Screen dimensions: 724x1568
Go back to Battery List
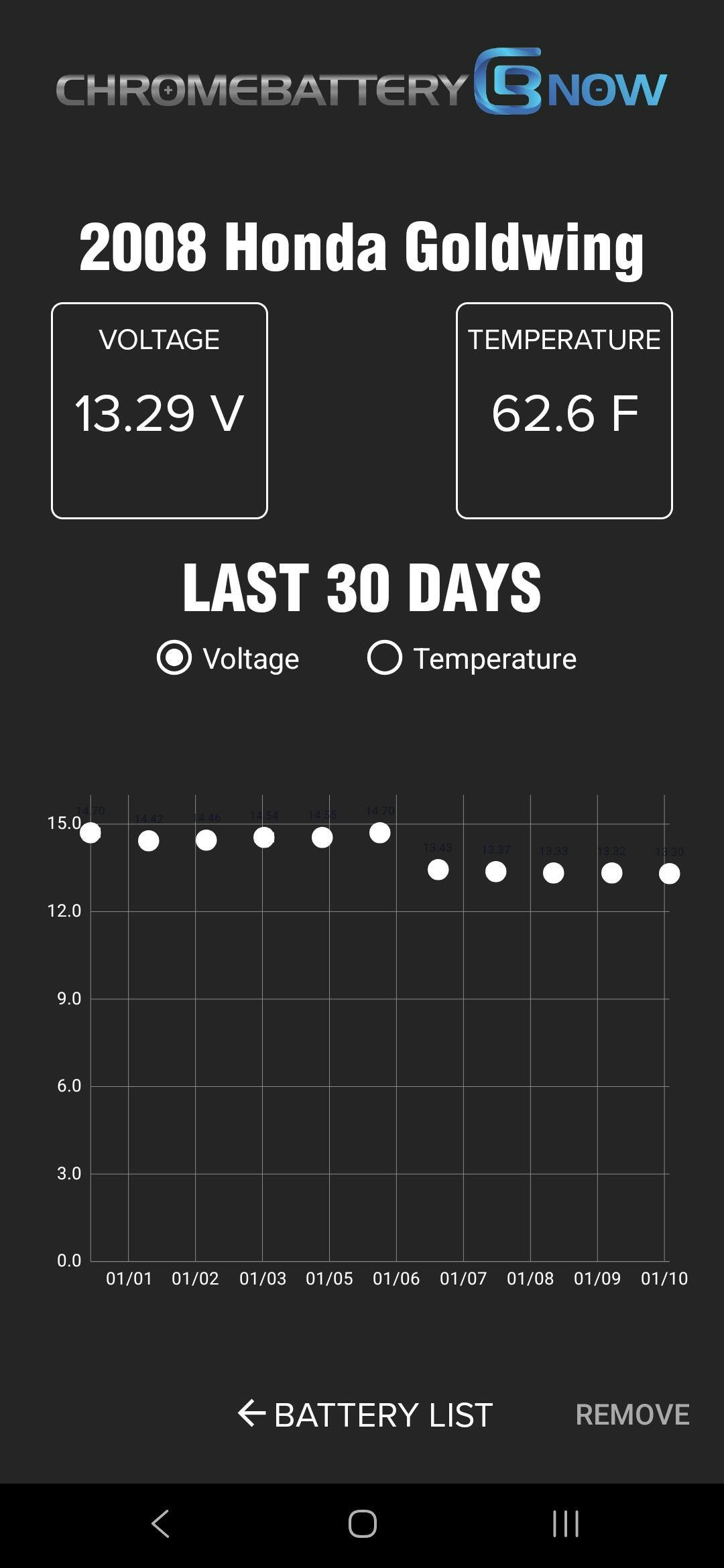[x=365, y=1415]
